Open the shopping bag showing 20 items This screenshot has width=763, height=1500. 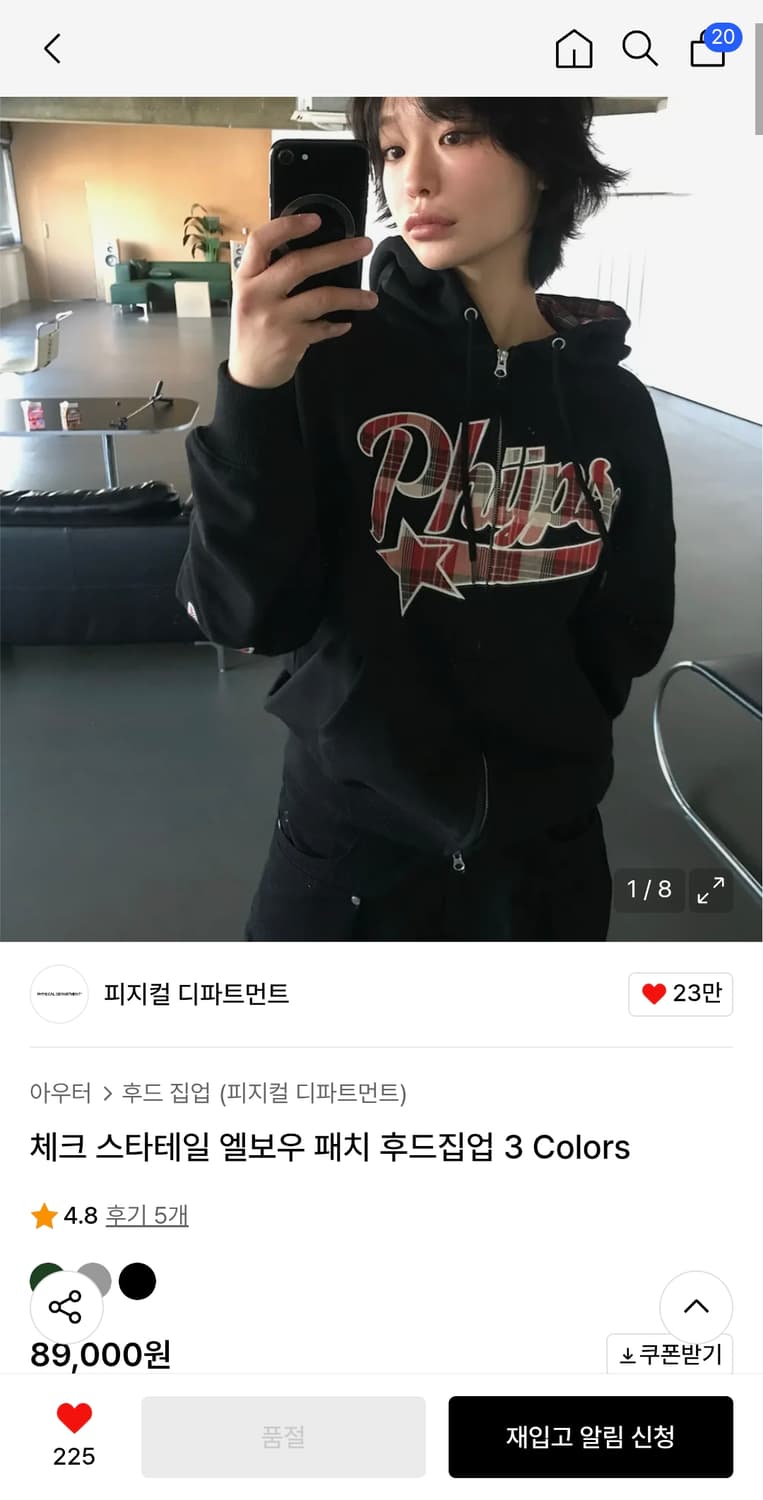(708, 50)
